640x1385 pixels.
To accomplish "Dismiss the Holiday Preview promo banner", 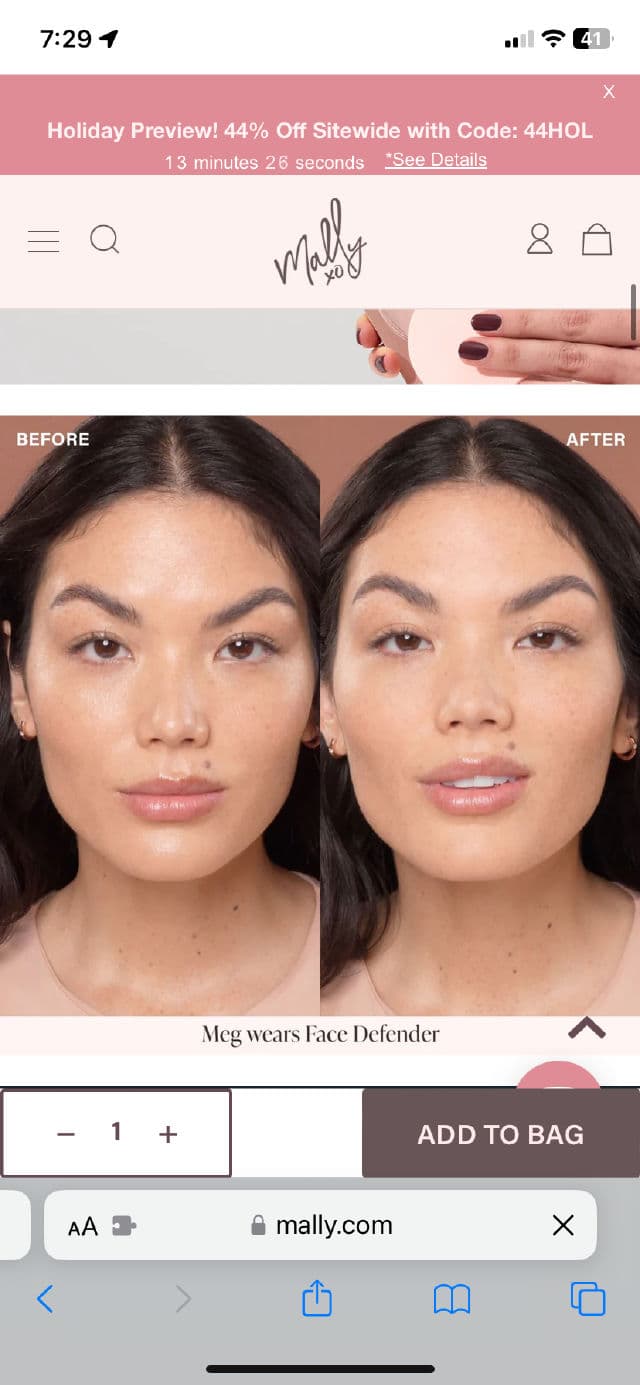I will [608, 92].
